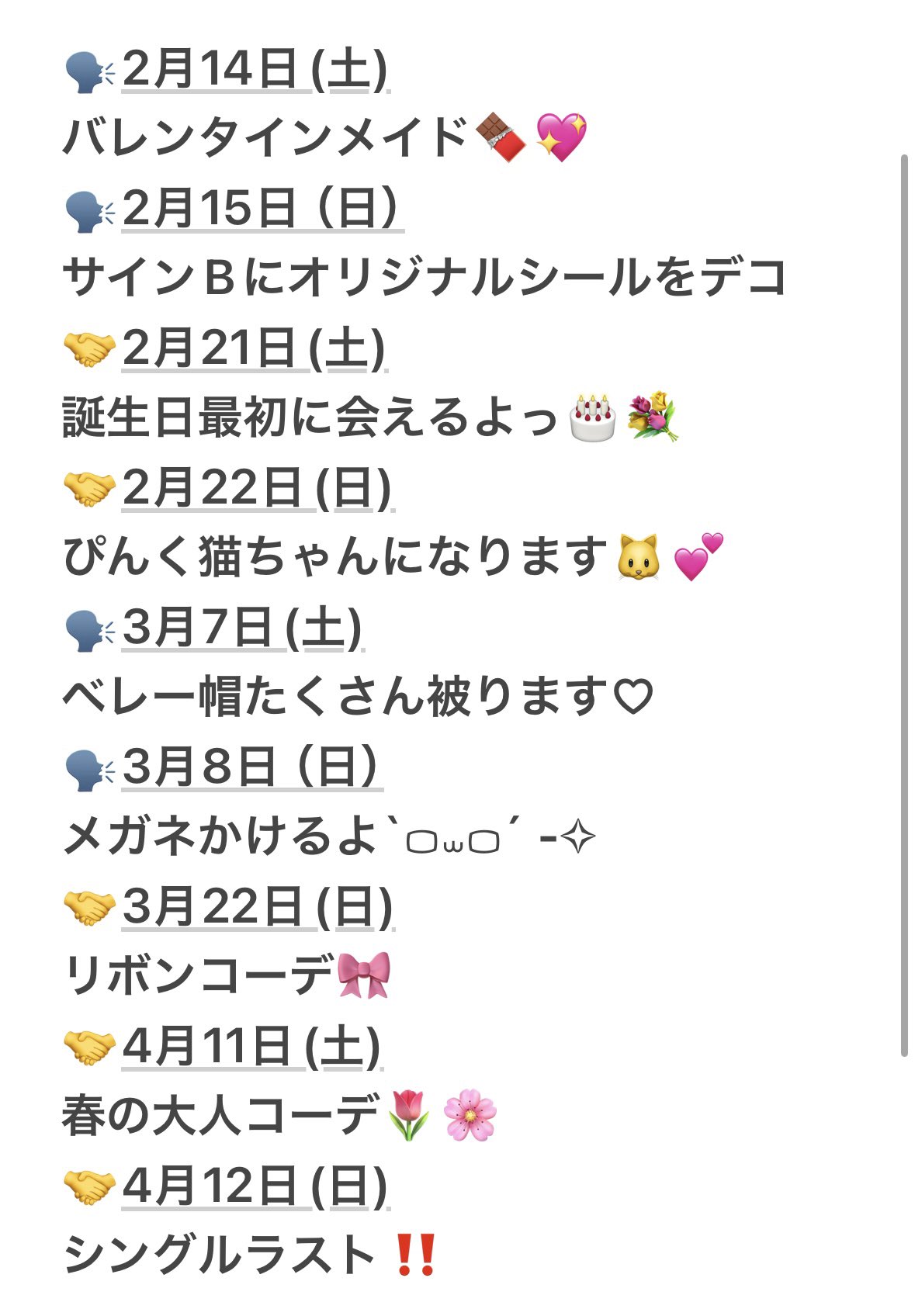
Task: Tap the underlined 3月8日 (日) date
Action: [x=251, y=767]
